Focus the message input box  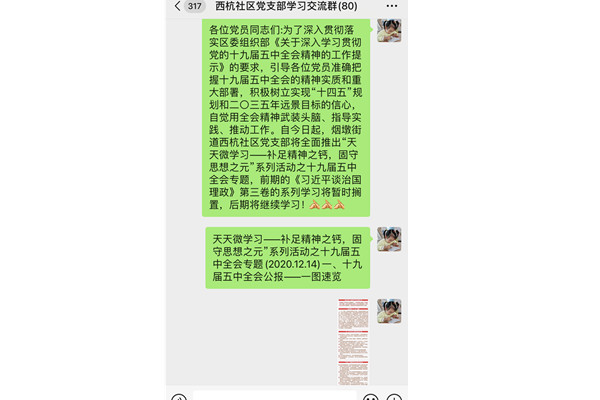[270, 397]
